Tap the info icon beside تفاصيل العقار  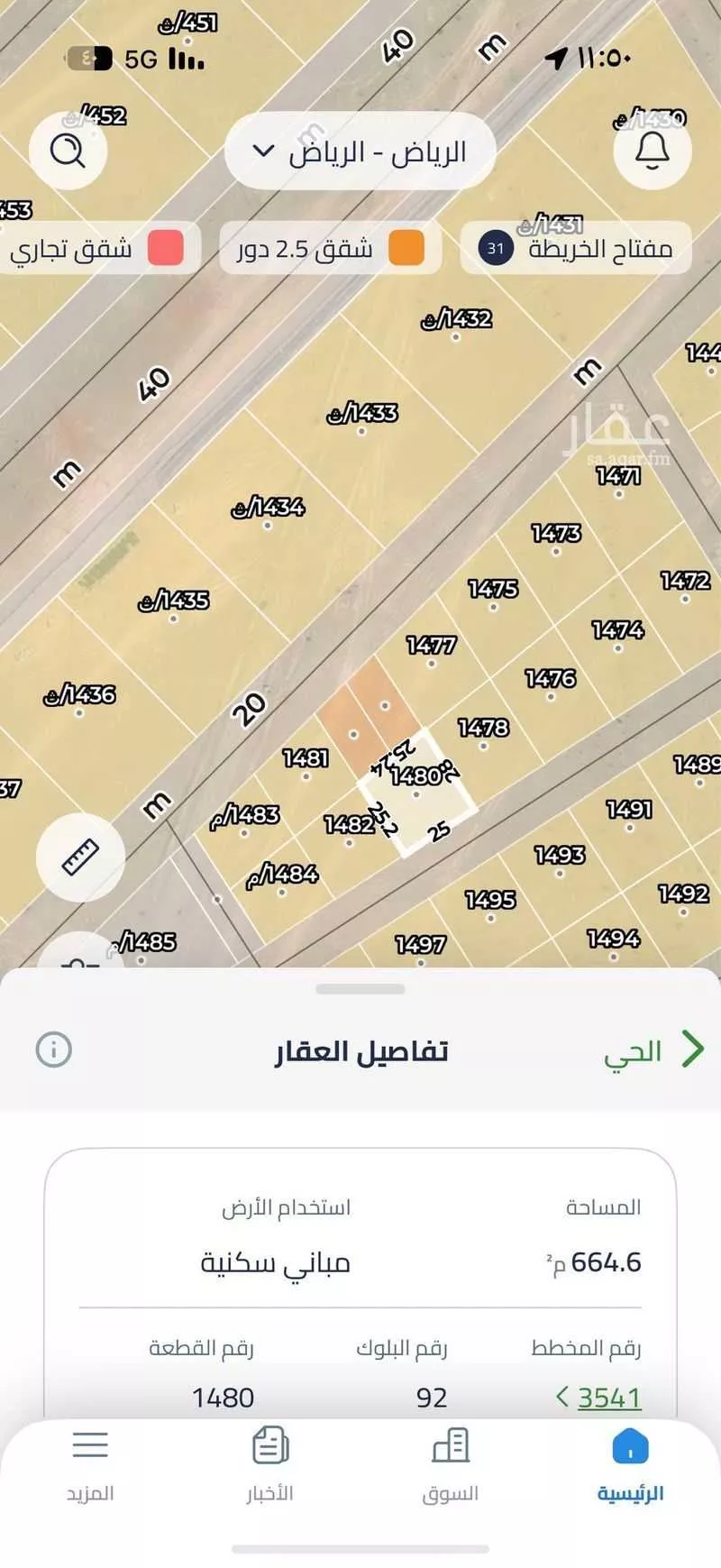tap(56, 1049)
